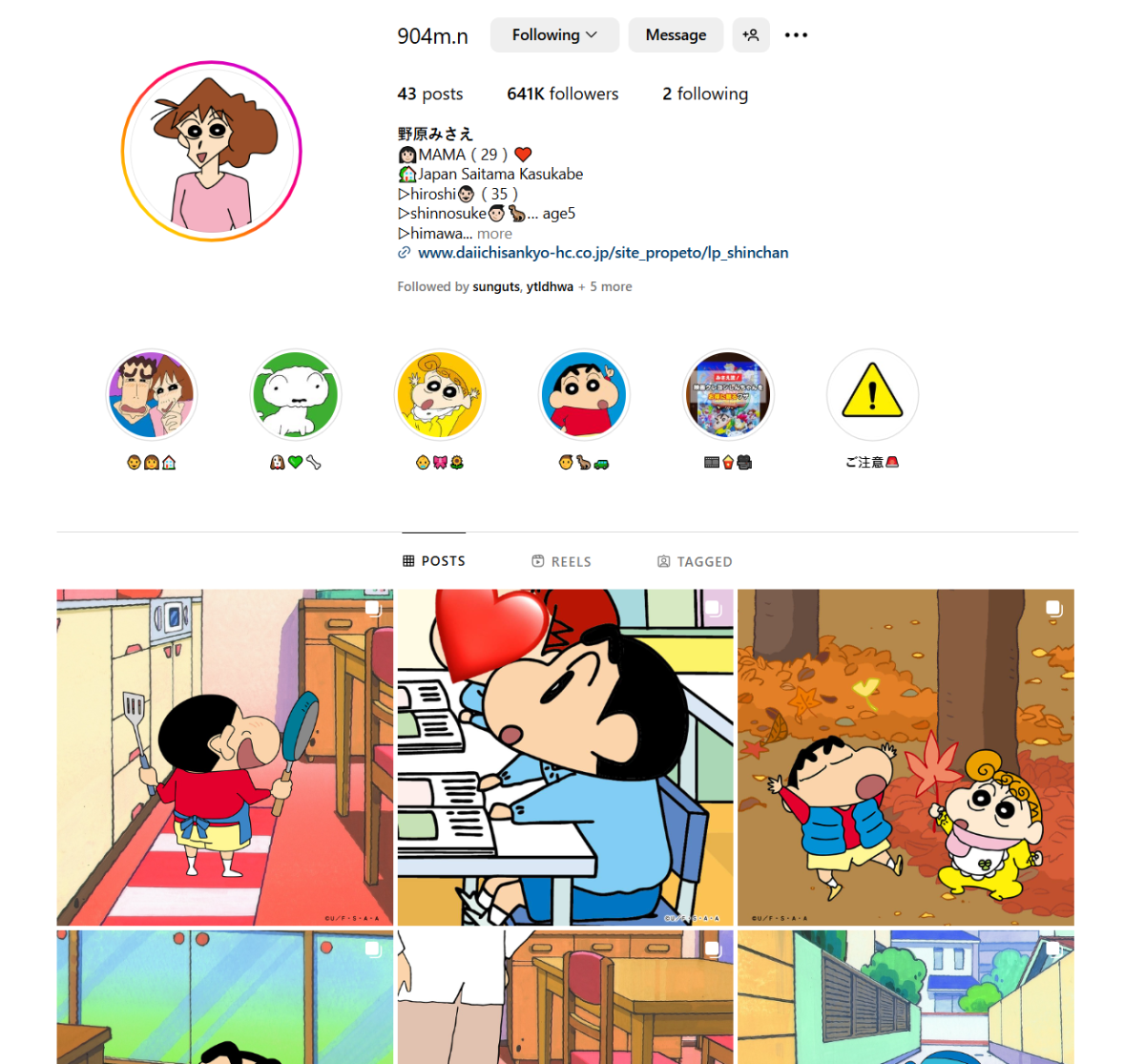Open the boy in red story highlight
The width and height of the screenshot is (1145, 1064).
(x=584, y=394)
